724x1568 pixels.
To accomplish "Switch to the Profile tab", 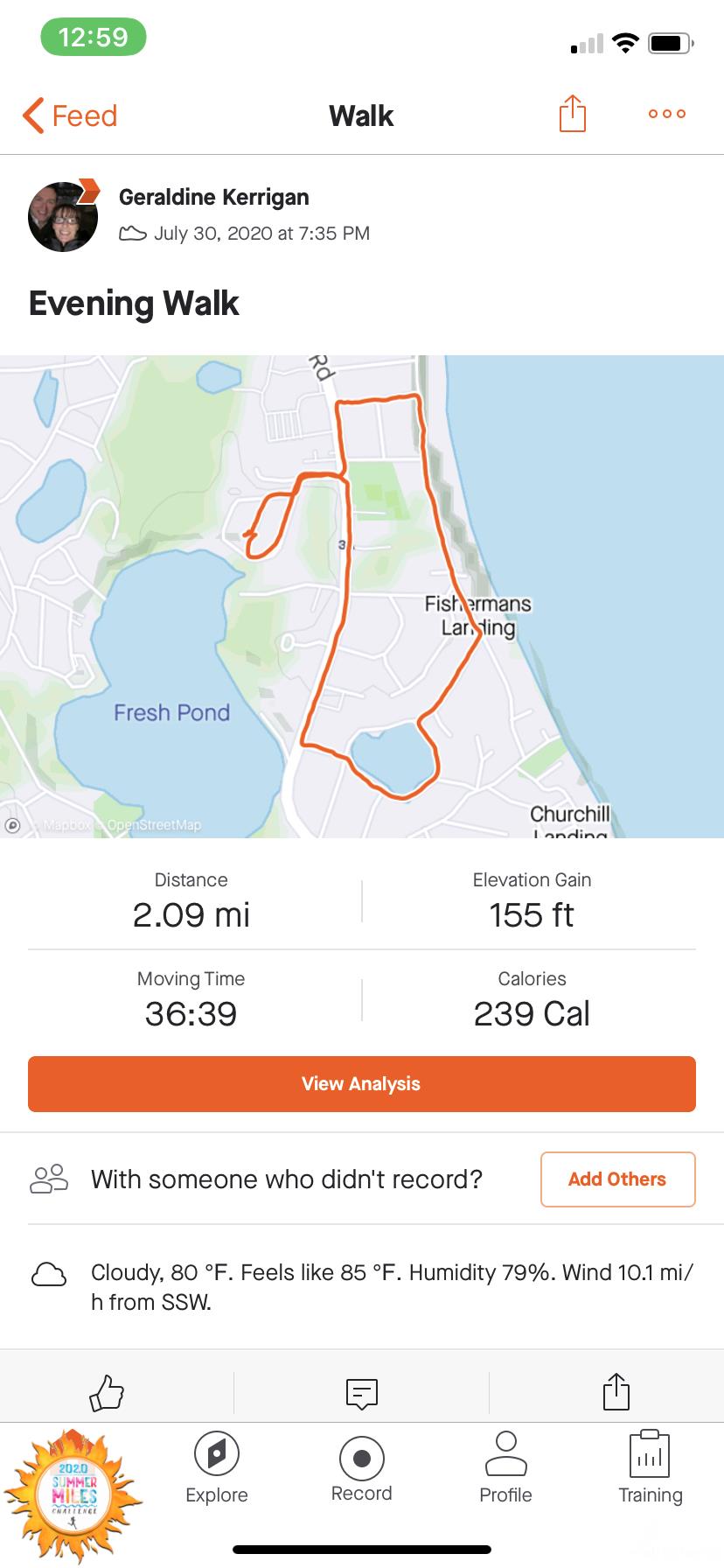I will 505,1469.
